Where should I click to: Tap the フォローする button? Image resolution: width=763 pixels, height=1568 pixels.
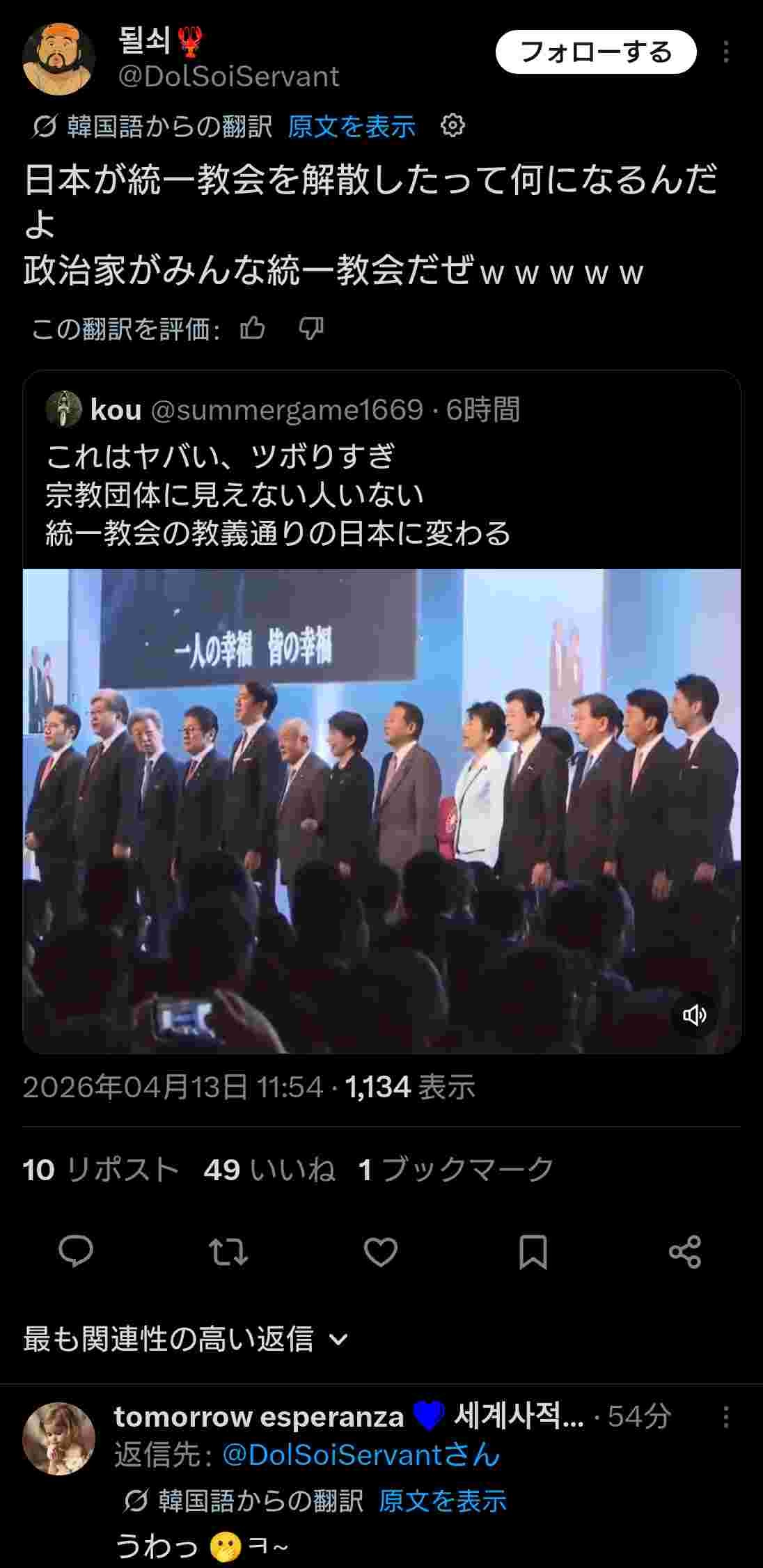[595, 52]
